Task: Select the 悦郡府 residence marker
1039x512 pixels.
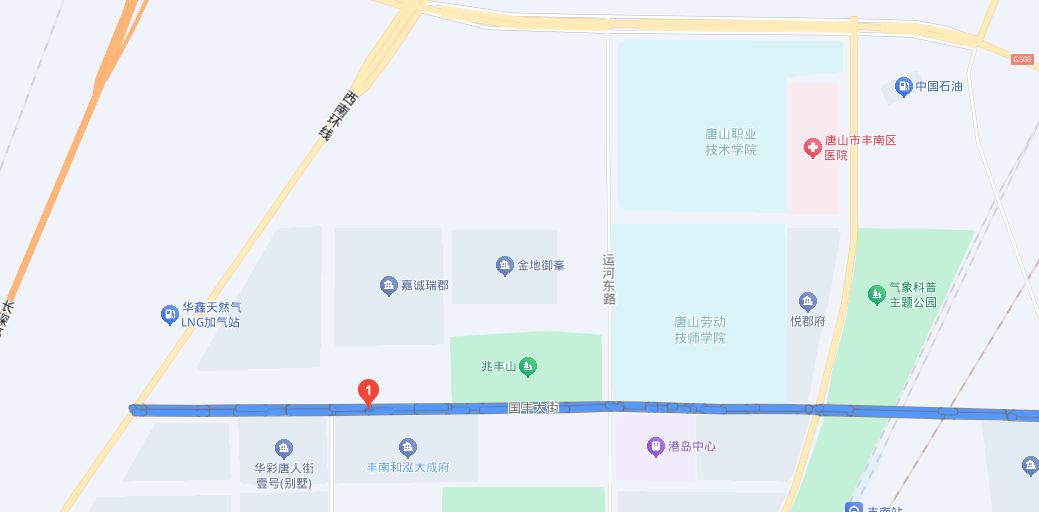Action: (x=808, y=301)
